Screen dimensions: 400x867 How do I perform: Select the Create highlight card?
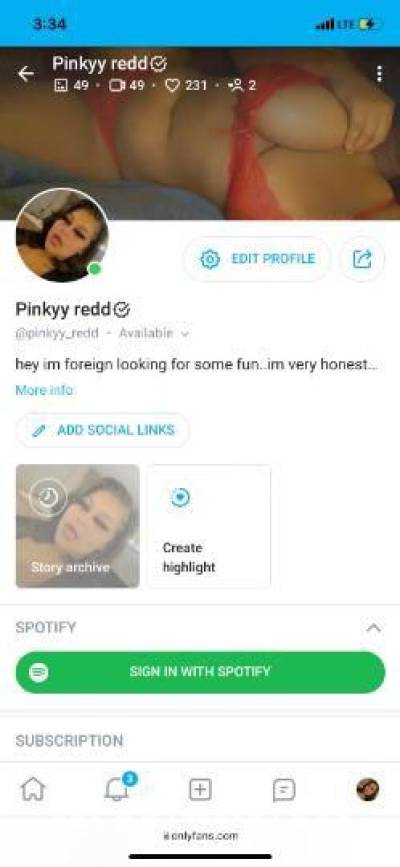pos(209,526)
